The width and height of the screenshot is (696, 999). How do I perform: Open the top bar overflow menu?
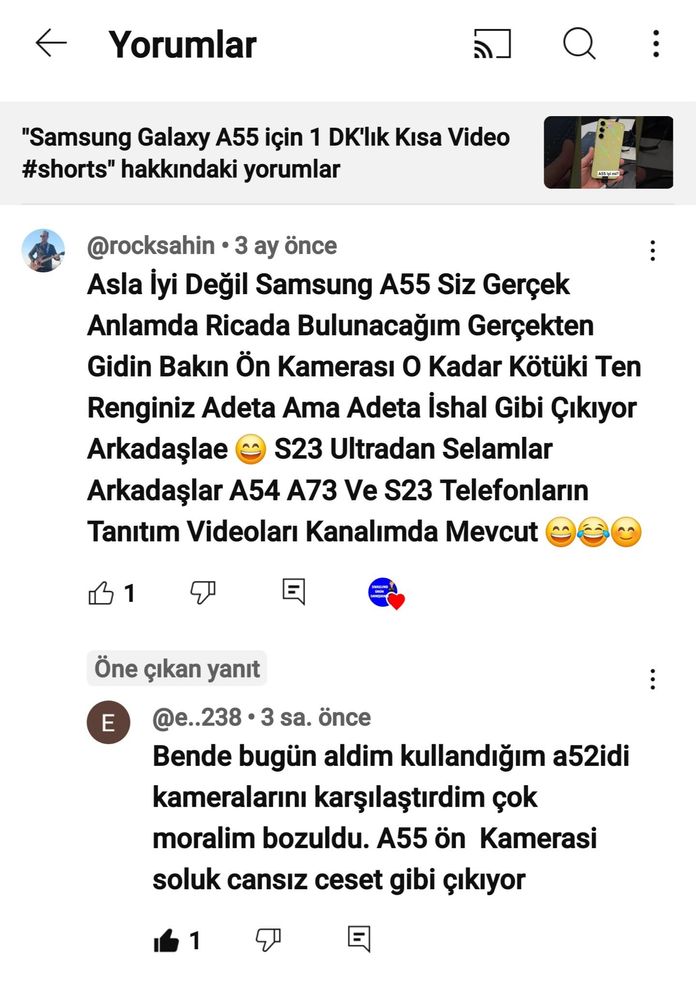point(656,43)
